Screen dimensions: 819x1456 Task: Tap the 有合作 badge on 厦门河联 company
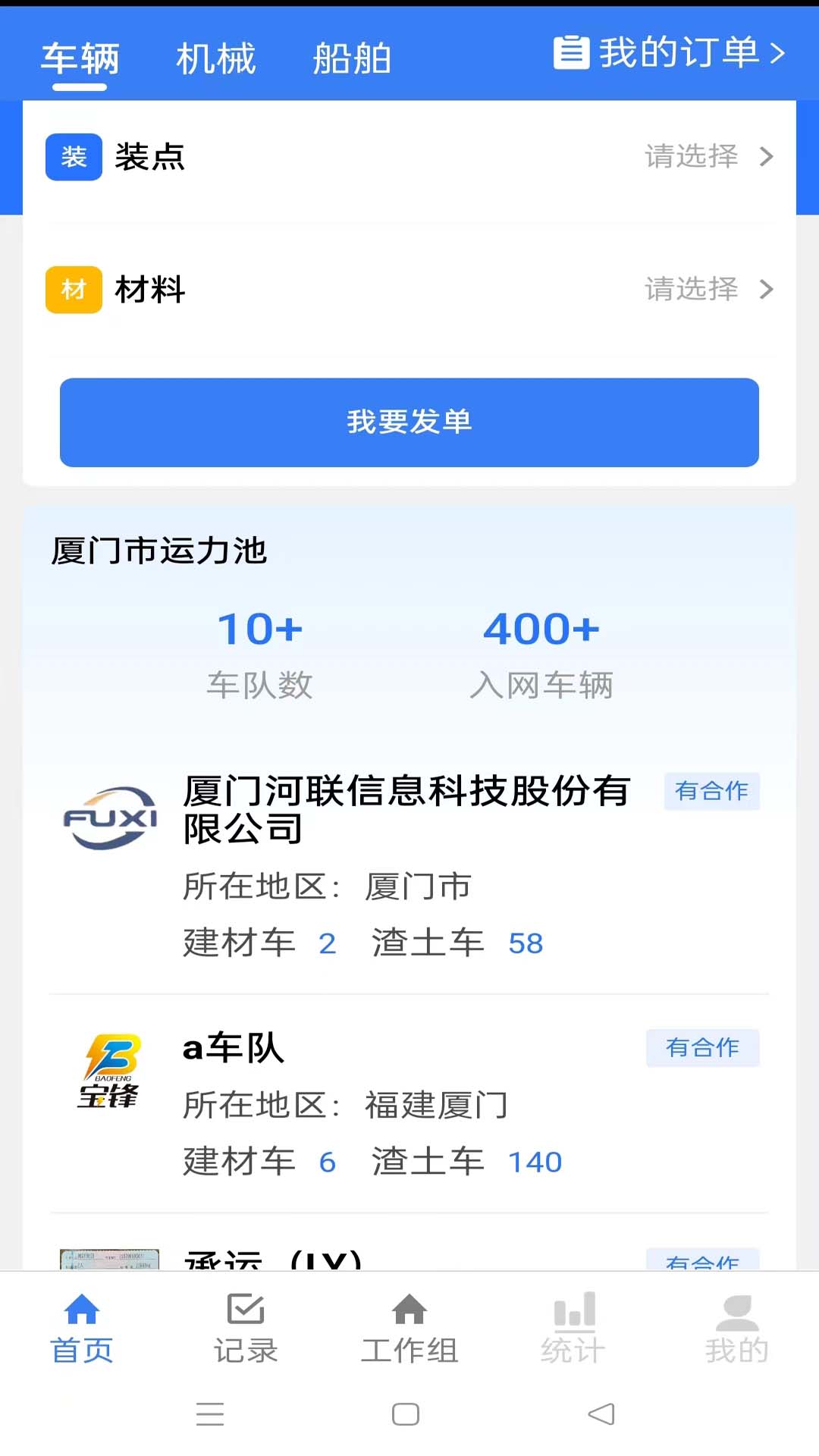[x=711, y=790]
